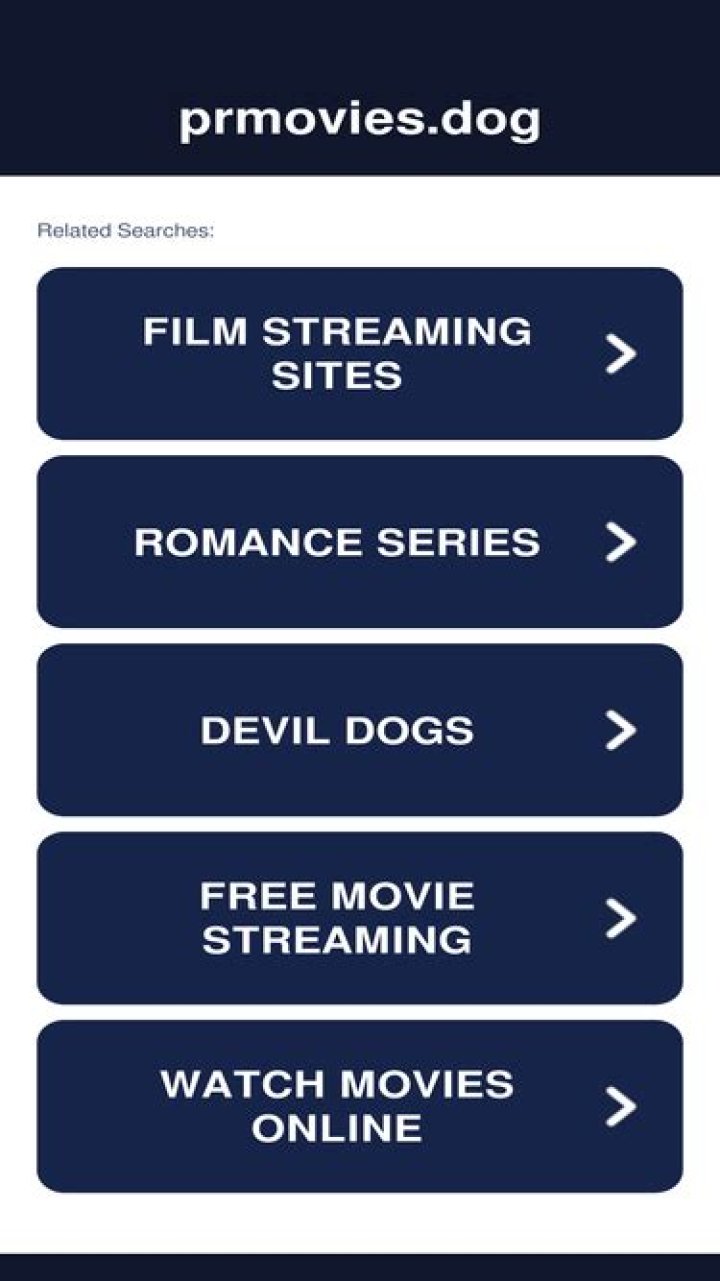Click the arrow on the third related search tile
Image resolution: width=720 pixels, height=1281 pixels.
pyautogui.click(x=622, y=729)
